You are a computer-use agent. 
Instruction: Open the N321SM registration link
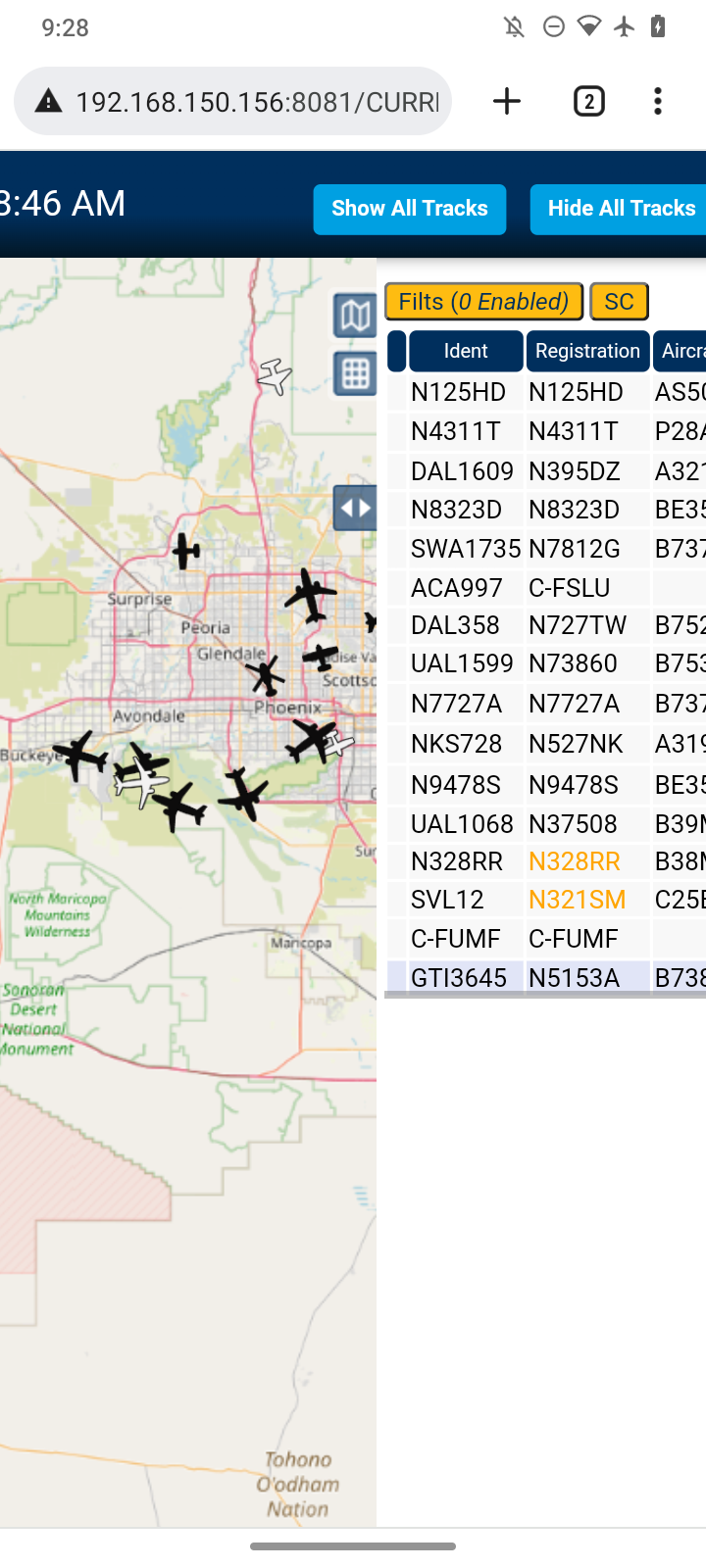(577, 900)
